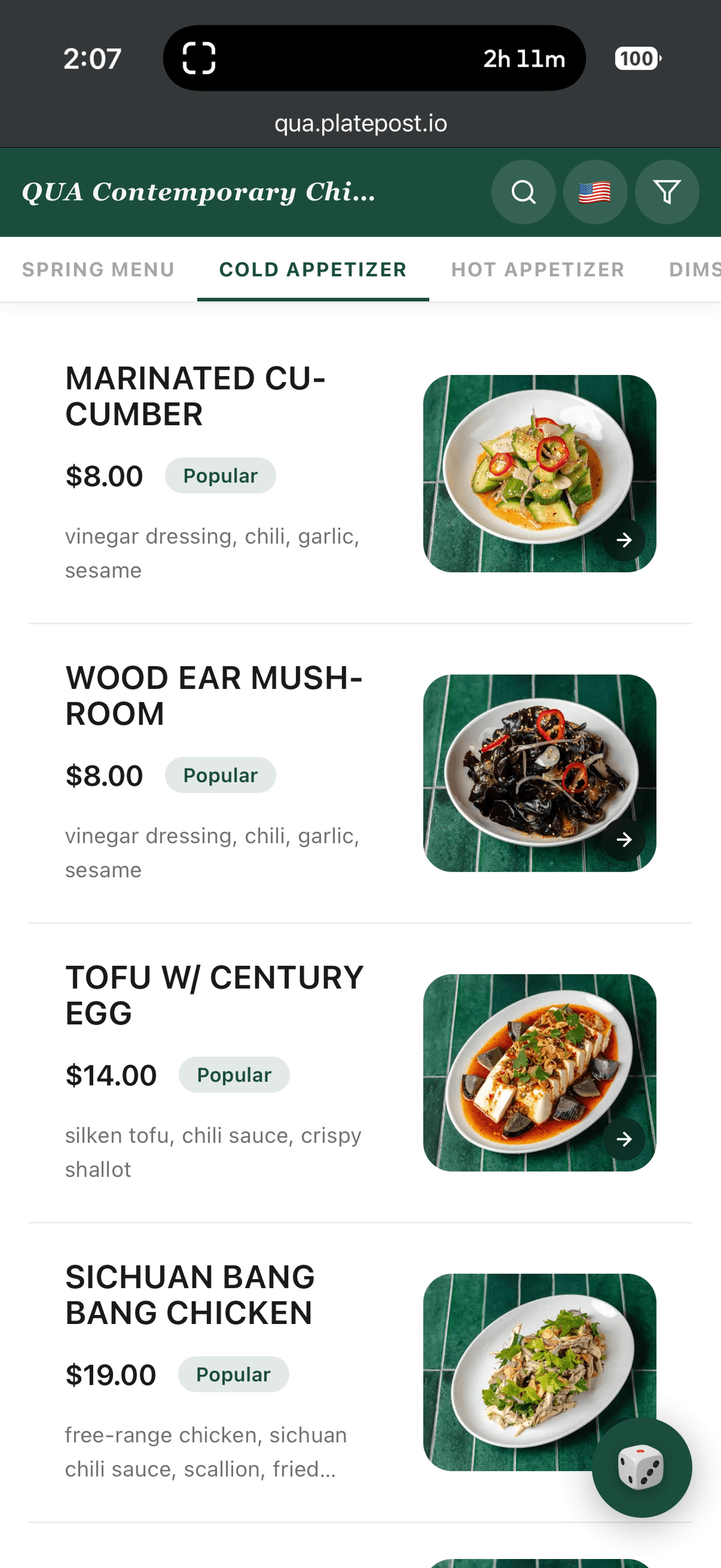The image size is (721, 1568).
Task: Open the Tofu w/ Century Egg photo
Action: (540, 1073)
